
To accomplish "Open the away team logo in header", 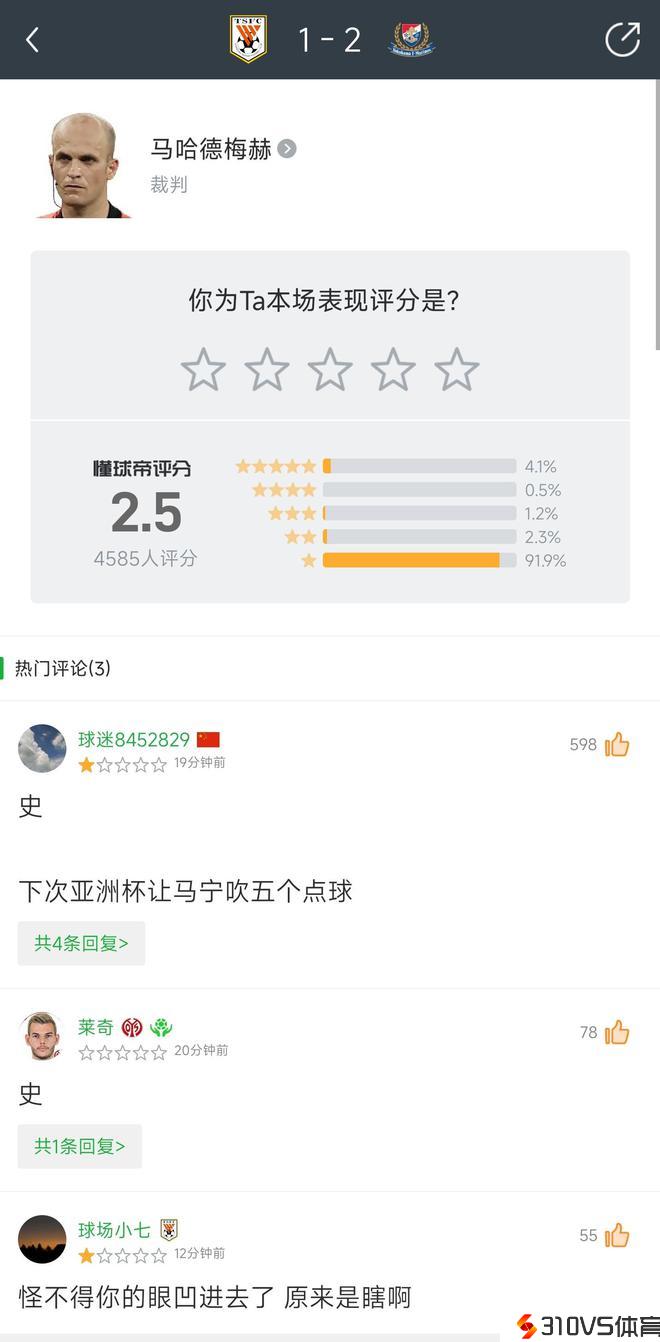I will [x=411, y=39].
